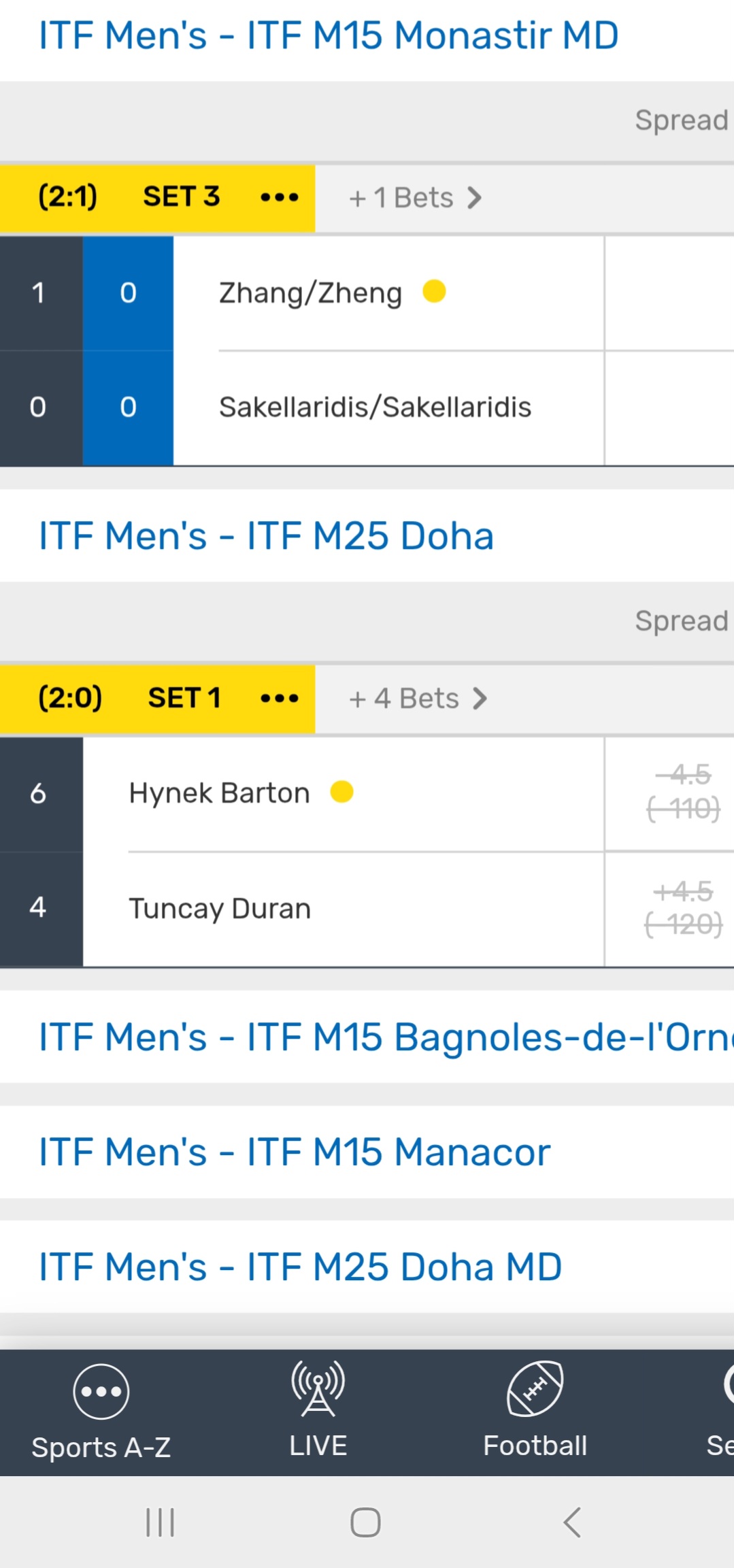Expand the ITF M15 Monastir MD section

329,35
